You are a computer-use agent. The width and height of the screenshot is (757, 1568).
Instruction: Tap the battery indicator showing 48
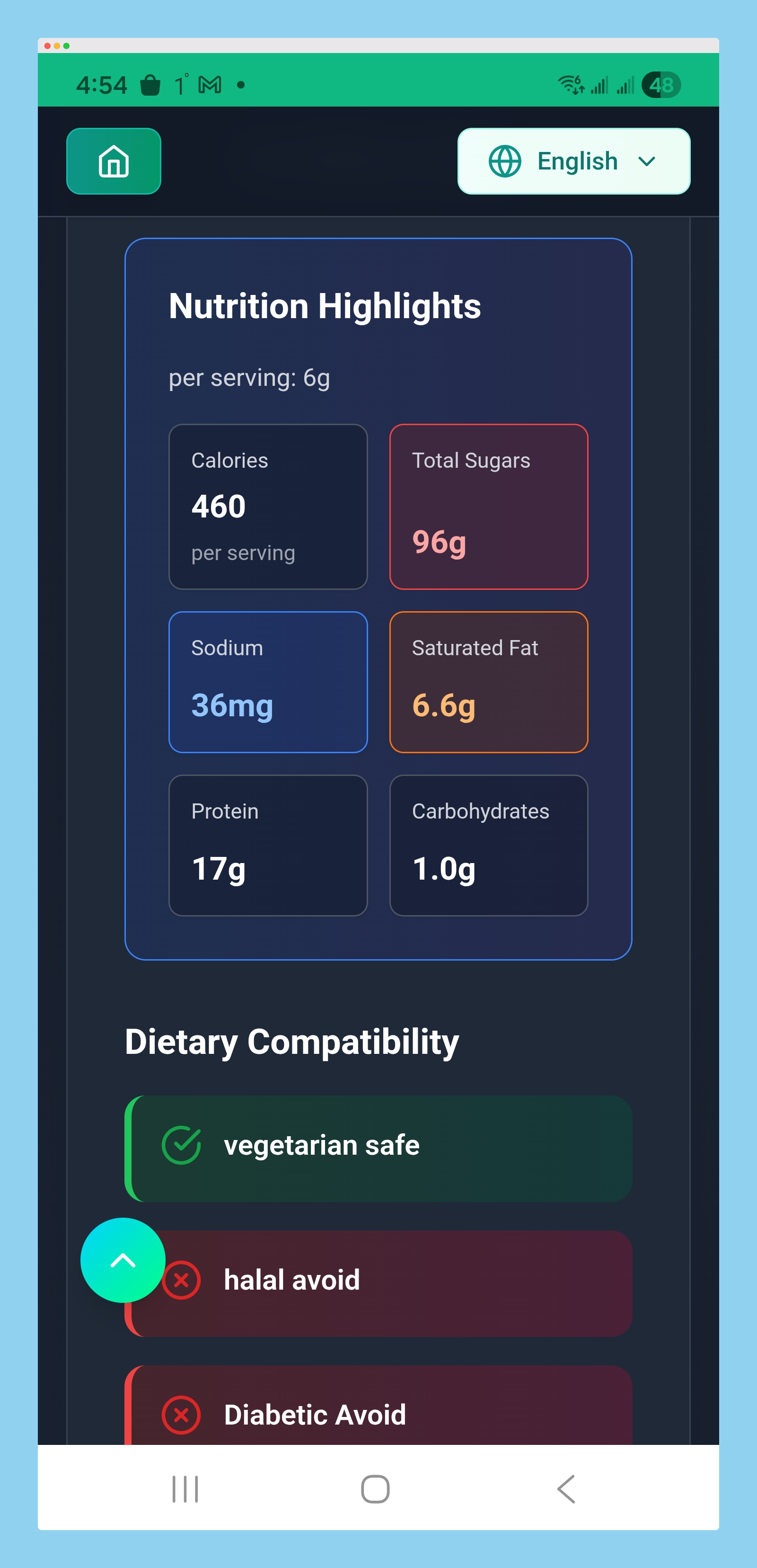coord(661,85)
